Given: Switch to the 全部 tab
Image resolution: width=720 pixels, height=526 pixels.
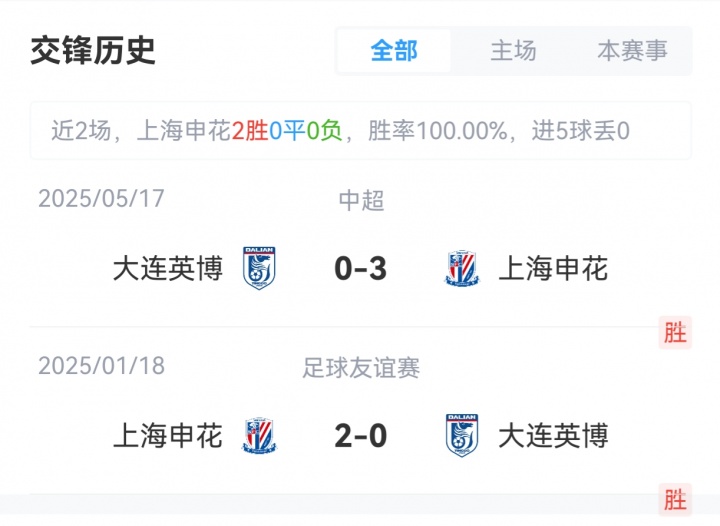Looking at the screenshot, I should coord(393,51).
